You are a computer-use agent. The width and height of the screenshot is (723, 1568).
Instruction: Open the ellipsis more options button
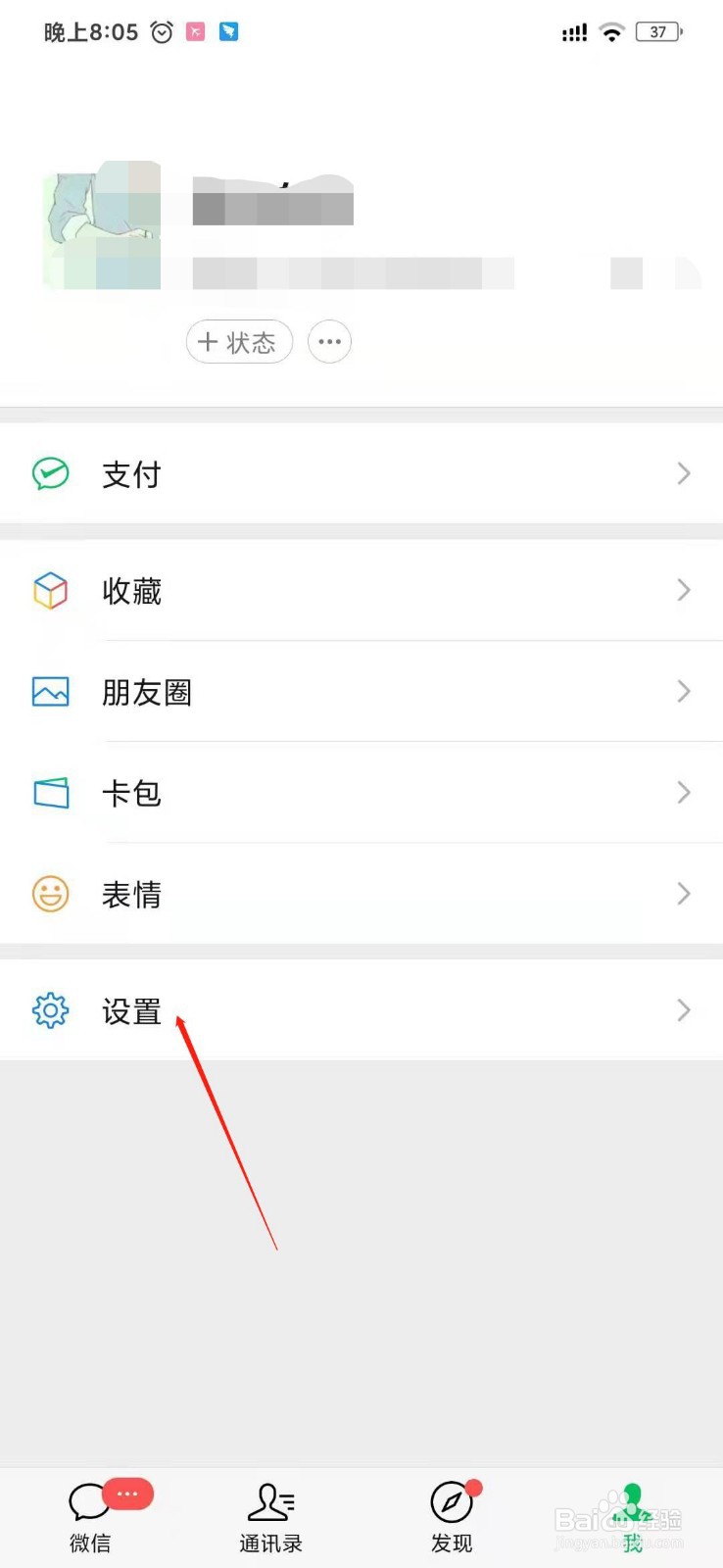pyautogui.click(x=329, y=342)
